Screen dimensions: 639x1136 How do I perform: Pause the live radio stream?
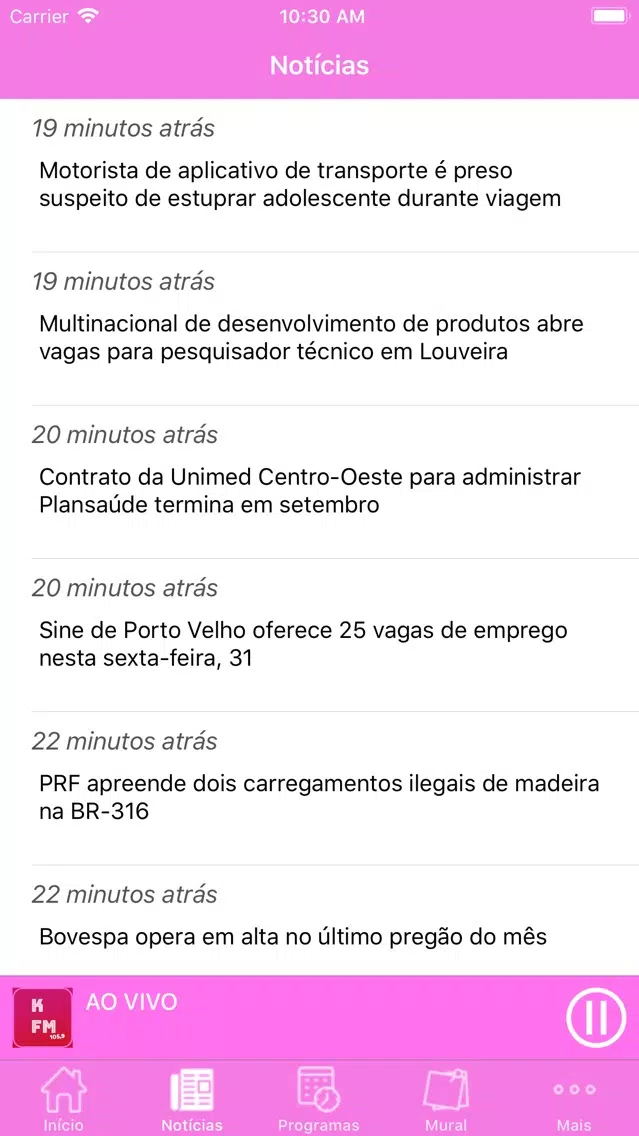click(x=596, y=1018)
